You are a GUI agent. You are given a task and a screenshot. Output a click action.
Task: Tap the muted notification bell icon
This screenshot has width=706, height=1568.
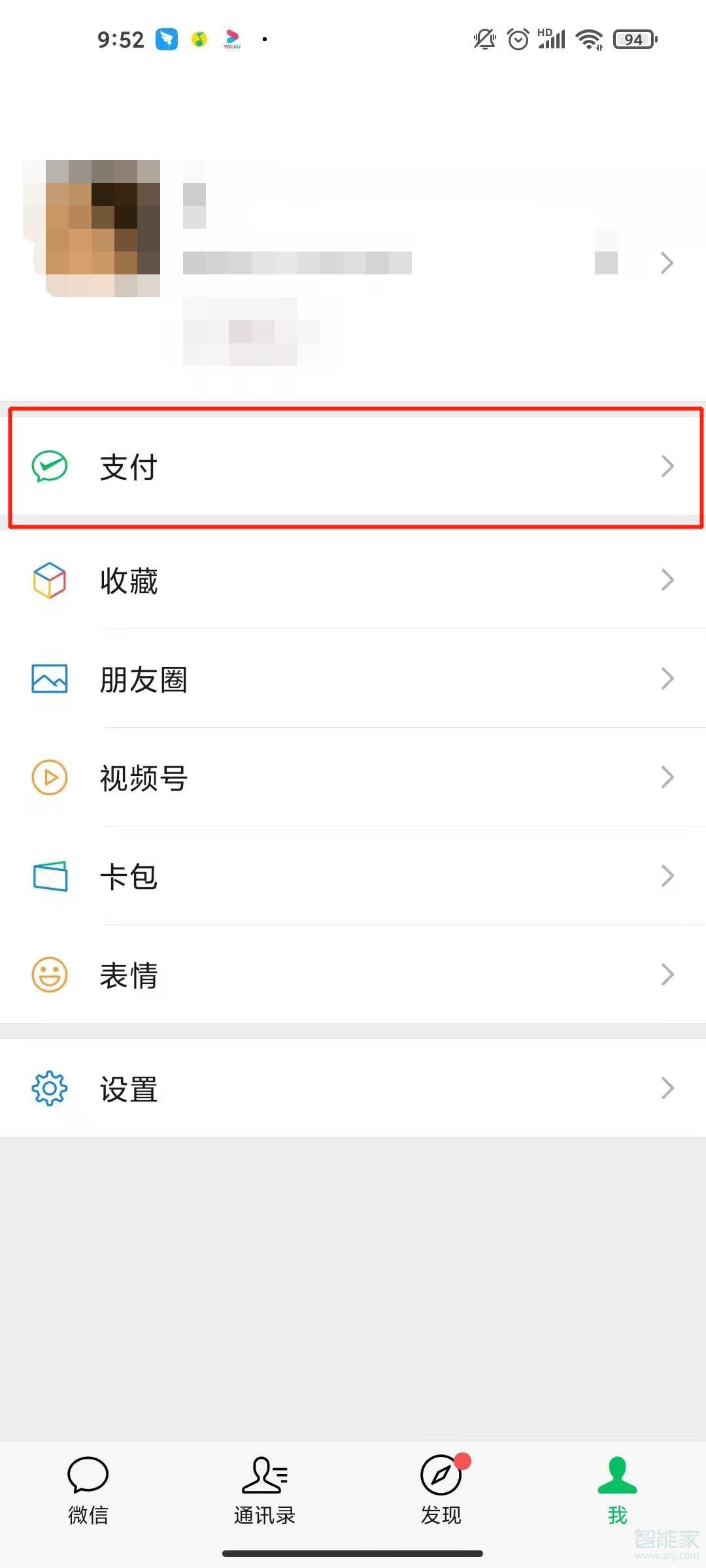(x=484, y=39)
